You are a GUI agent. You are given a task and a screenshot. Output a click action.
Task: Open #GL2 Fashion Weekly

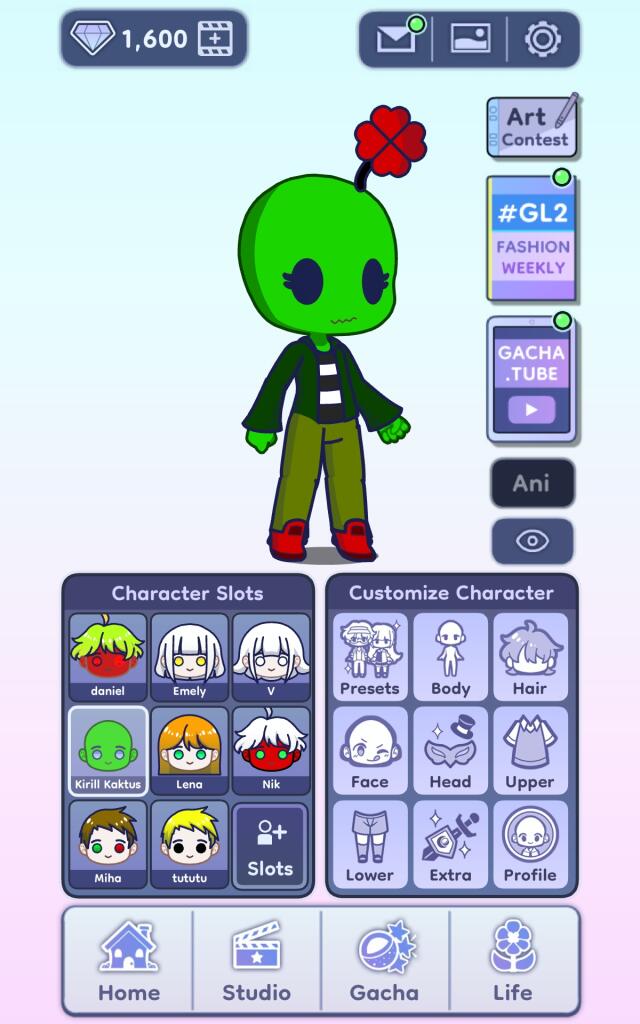click(532, 239)
